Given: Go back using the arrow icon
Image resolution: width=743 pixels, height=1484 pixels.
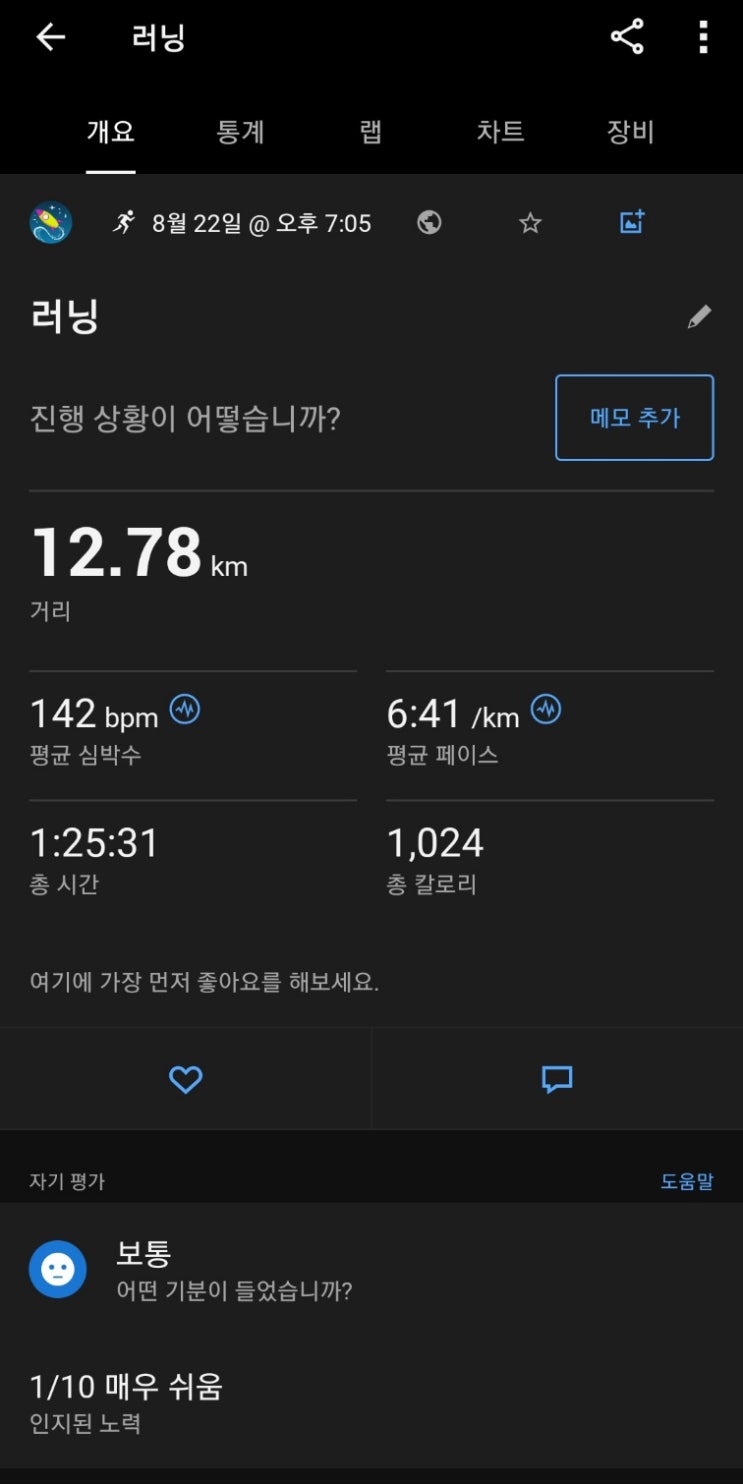Looking at the screenshot, I should pyautogui.click(x=50, y=38).
